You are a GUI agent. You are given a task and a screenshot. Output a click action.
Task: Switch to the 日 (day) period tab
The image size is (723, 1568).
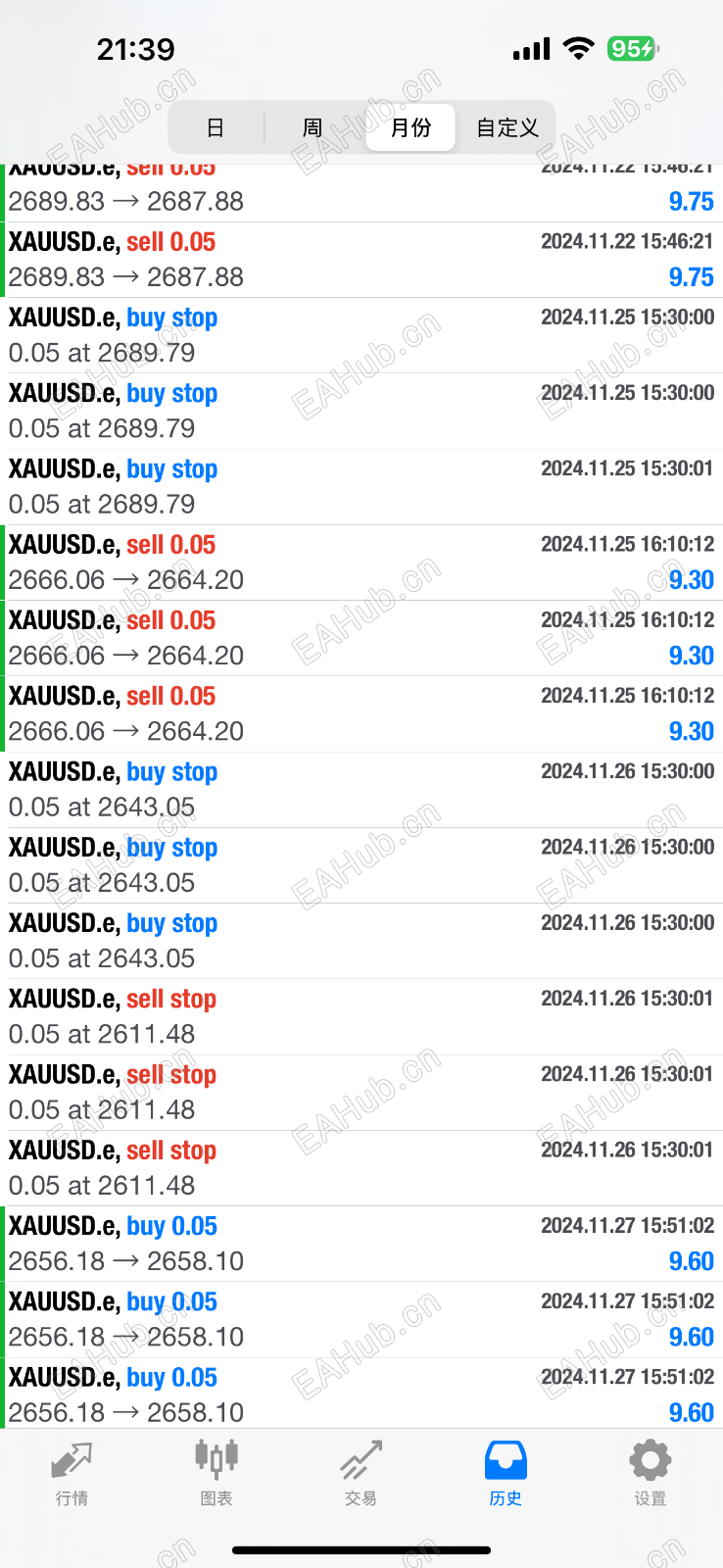click(216, 127)
